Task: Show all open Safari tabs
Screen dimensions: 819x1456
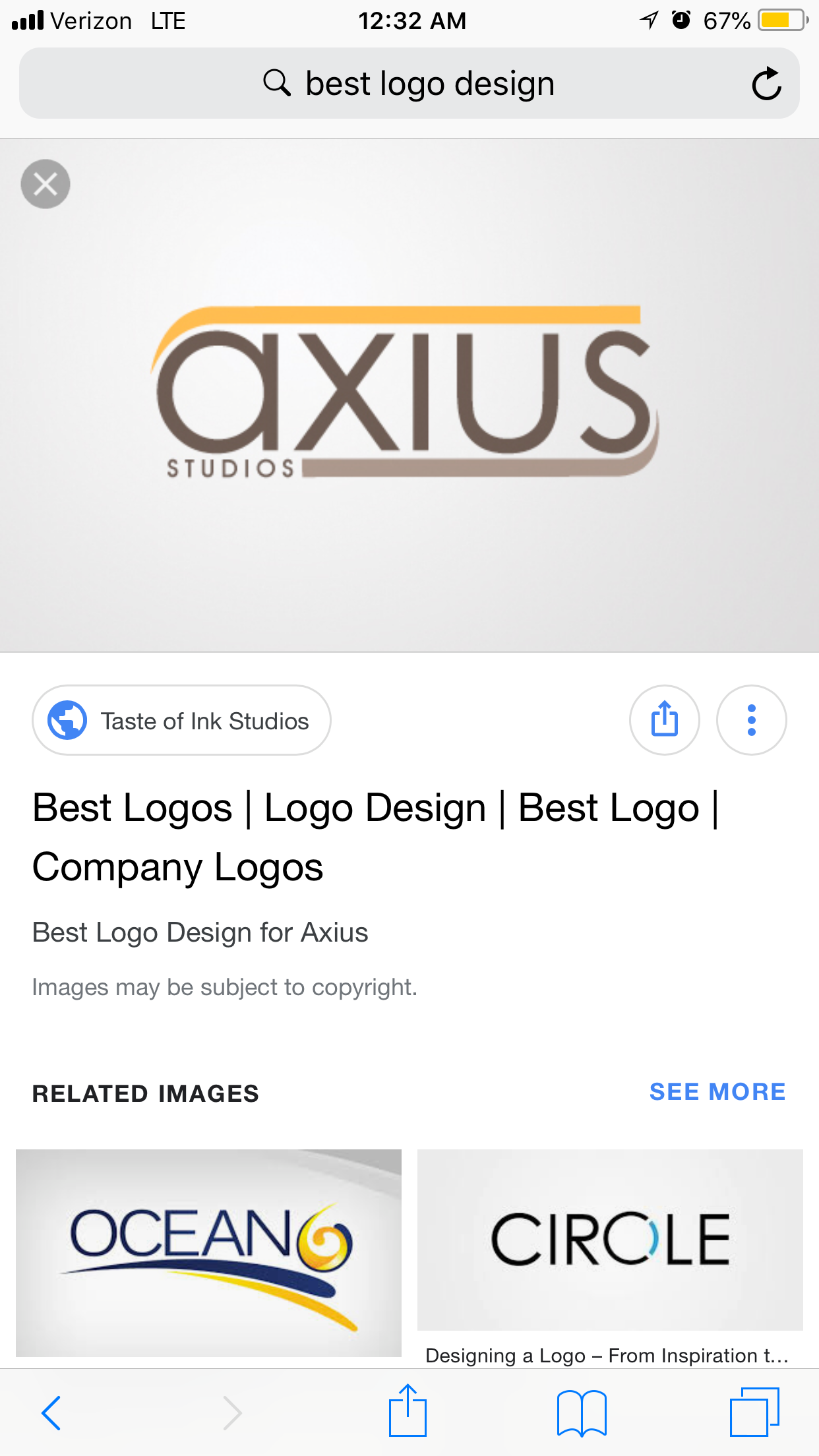Action: [x=754, y=1412]
